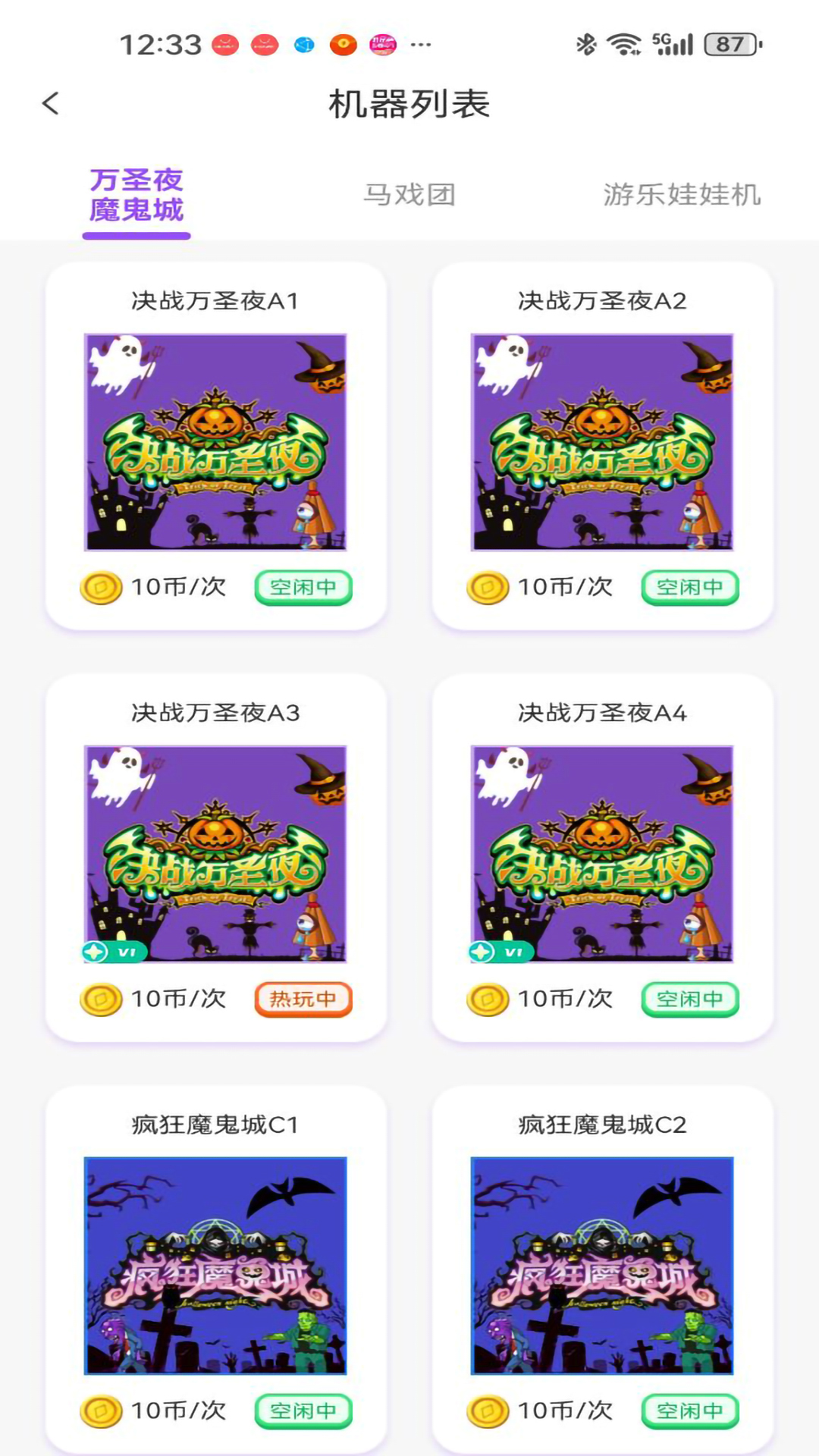Tap the coin icon on 决战万圣夜A1 card
This screenshot has width=819, height=1456.
click(x=102, y=588)
